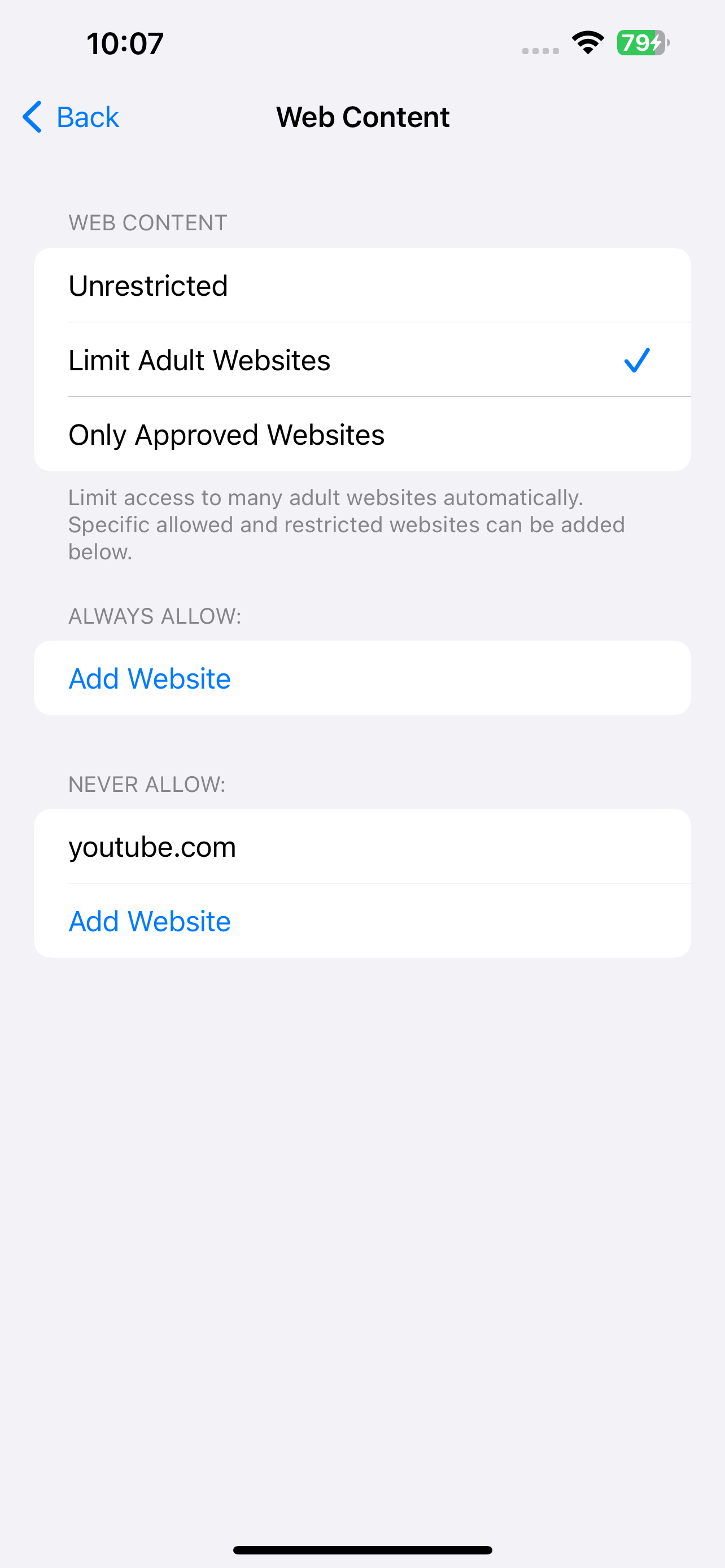Tap the blue checkmark beside Limit Adult Websites
This screenshot has width=725, height=1568.
coord(637,360)
